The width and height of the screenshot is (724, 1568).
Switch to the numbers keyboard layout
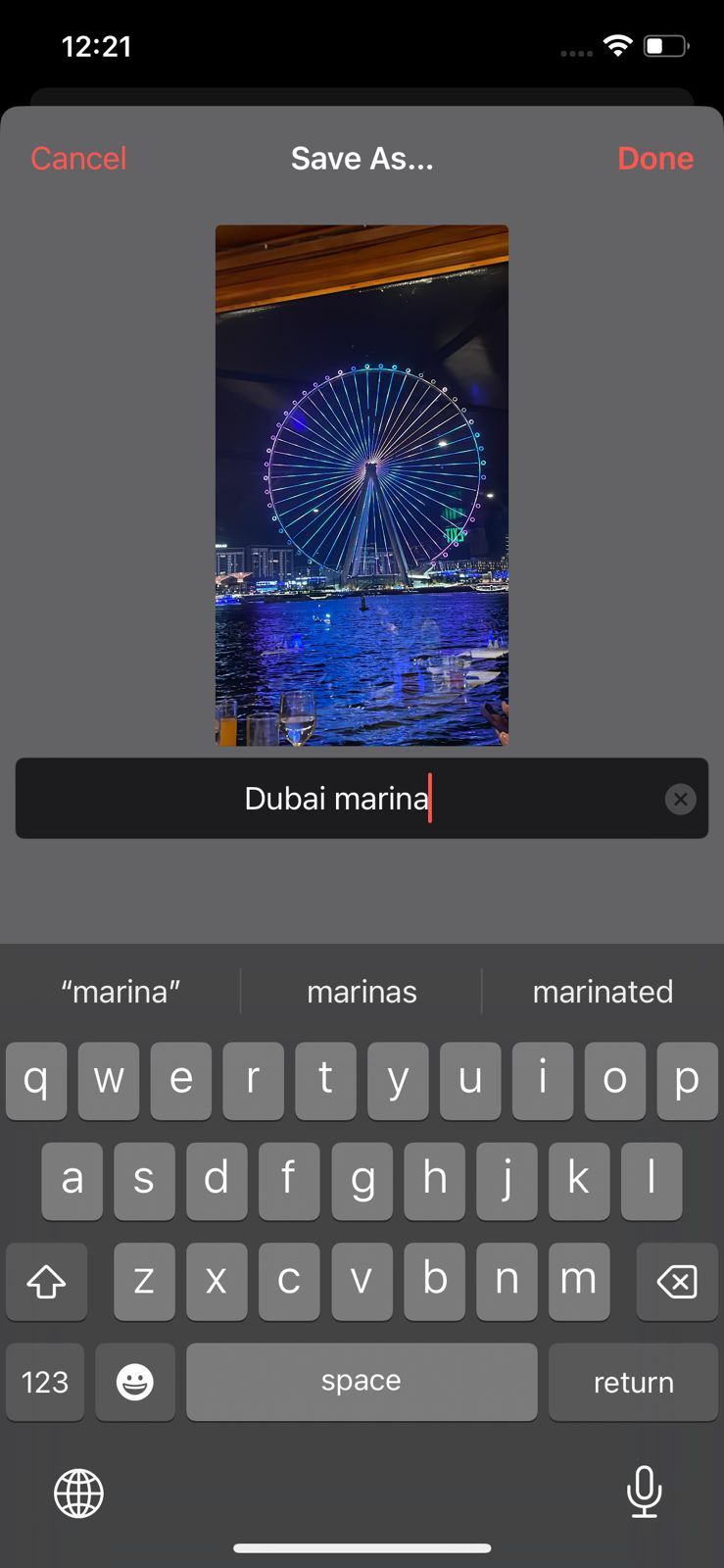(x=44, y=1382)
